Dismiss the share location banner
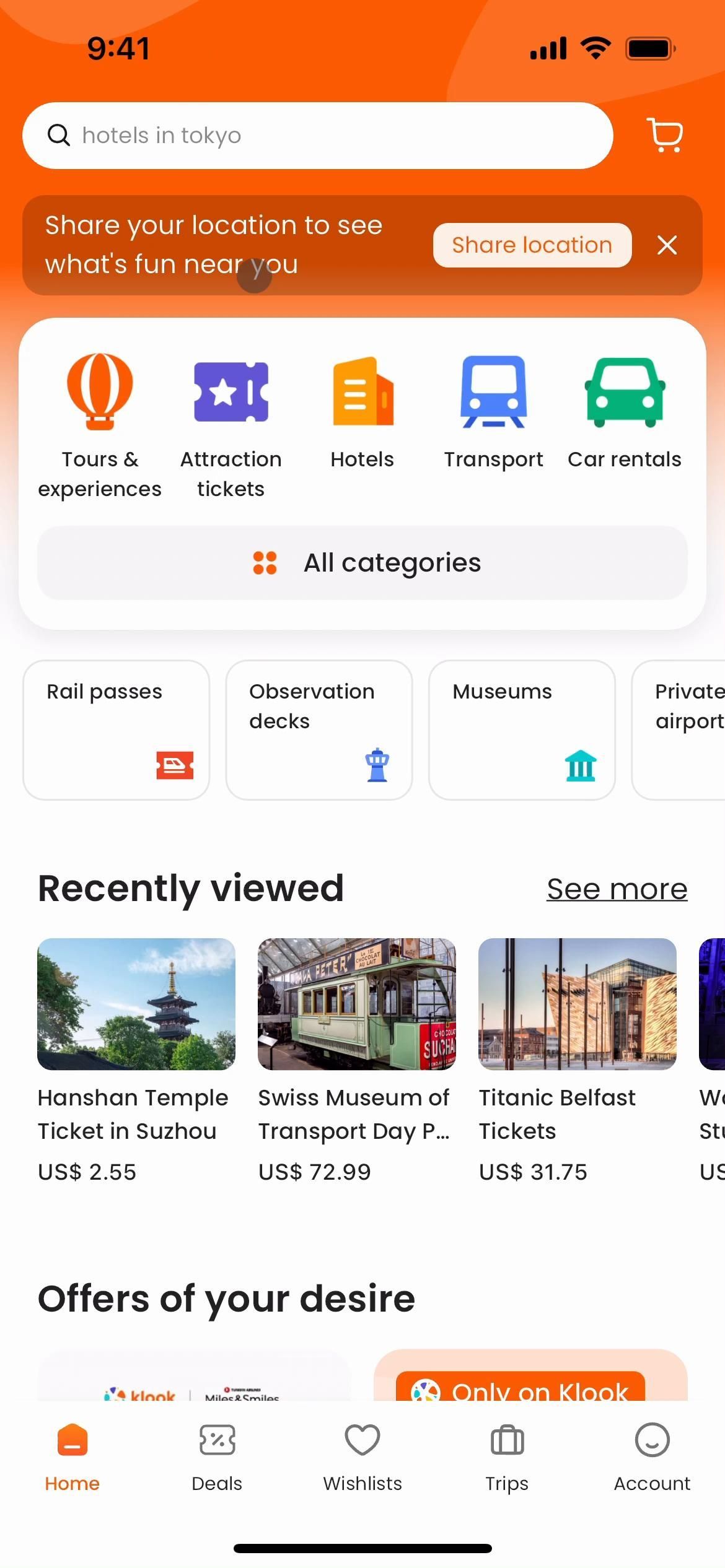725x1568 pixels. click(667, 245)
